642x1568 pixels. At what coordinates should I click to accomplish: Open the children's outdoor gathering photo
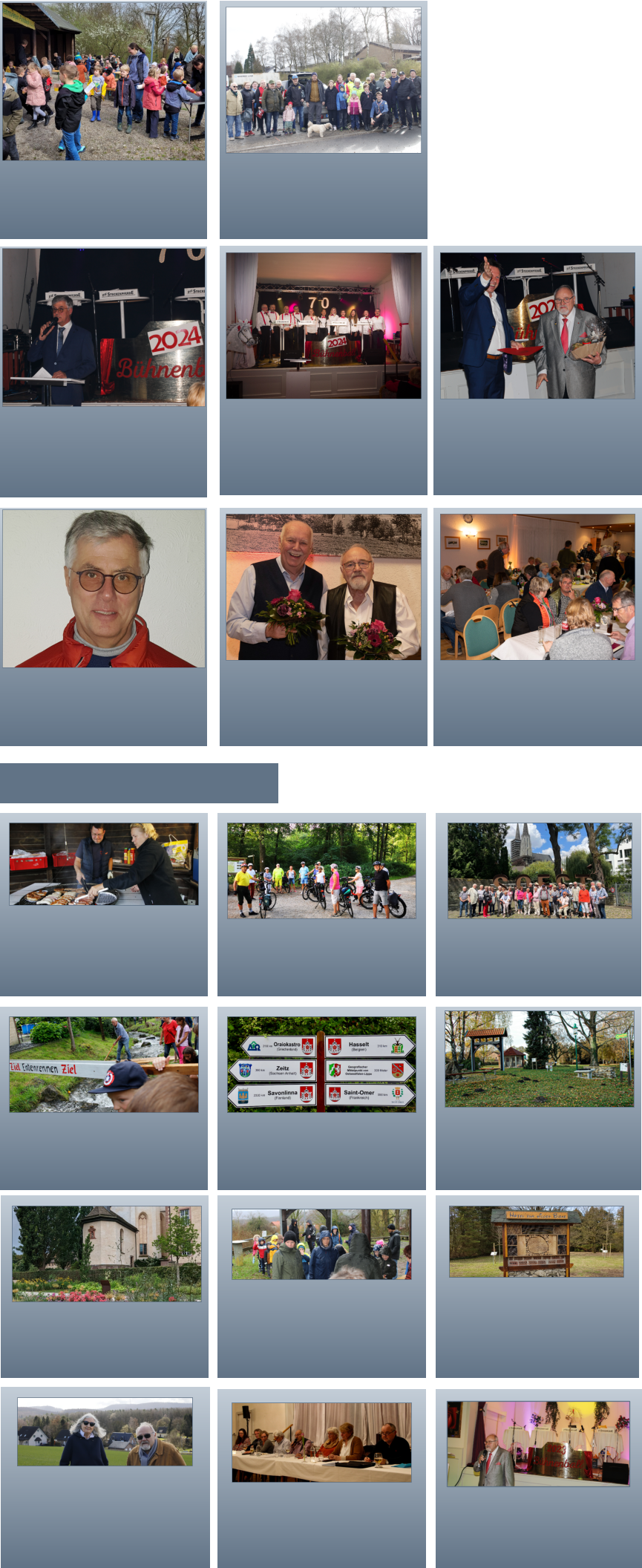click(104, 81)
